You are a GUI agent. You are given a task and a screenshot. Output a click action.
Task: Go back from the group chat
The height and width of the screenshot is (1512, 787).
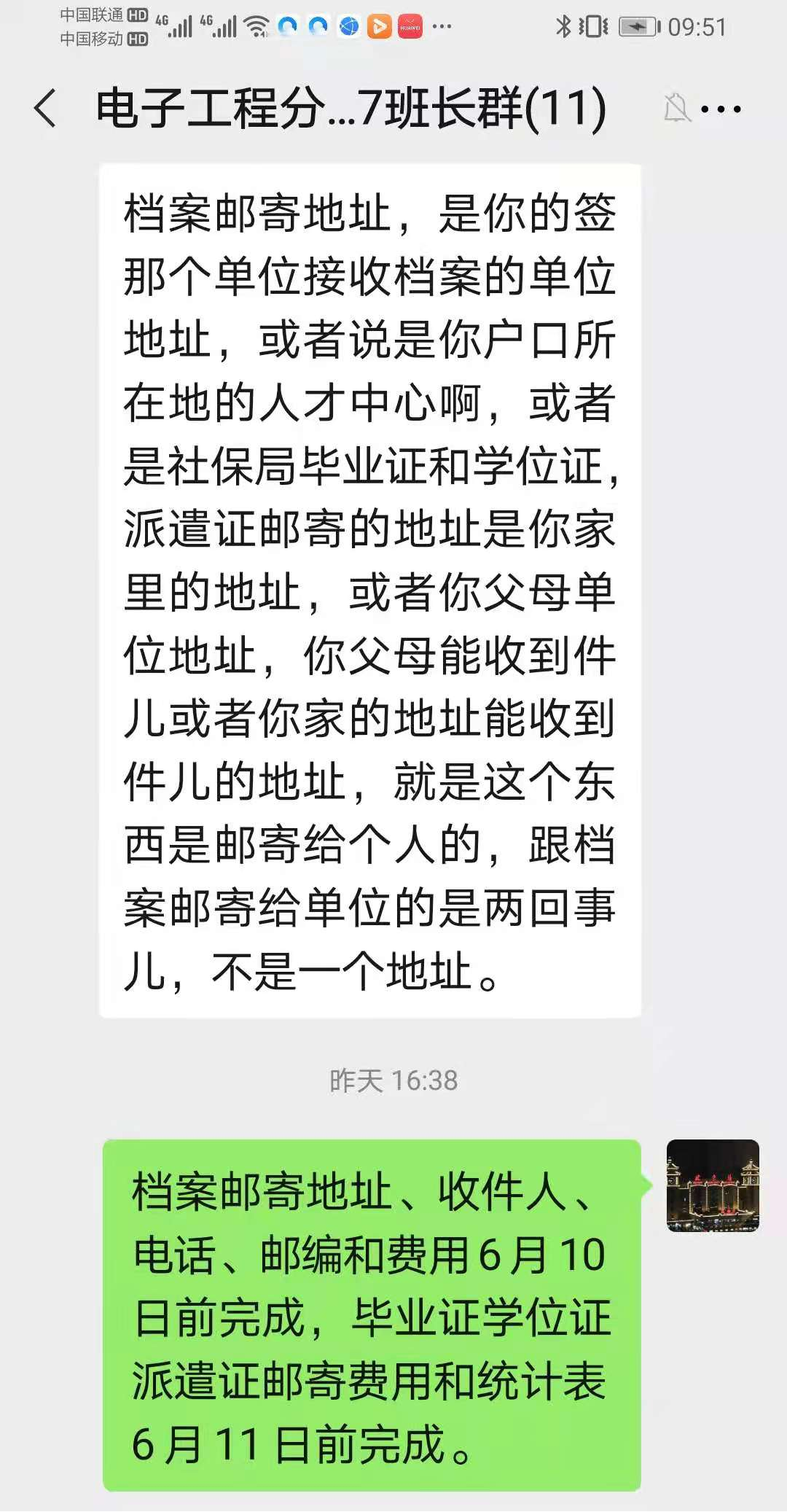coord(45,109)
